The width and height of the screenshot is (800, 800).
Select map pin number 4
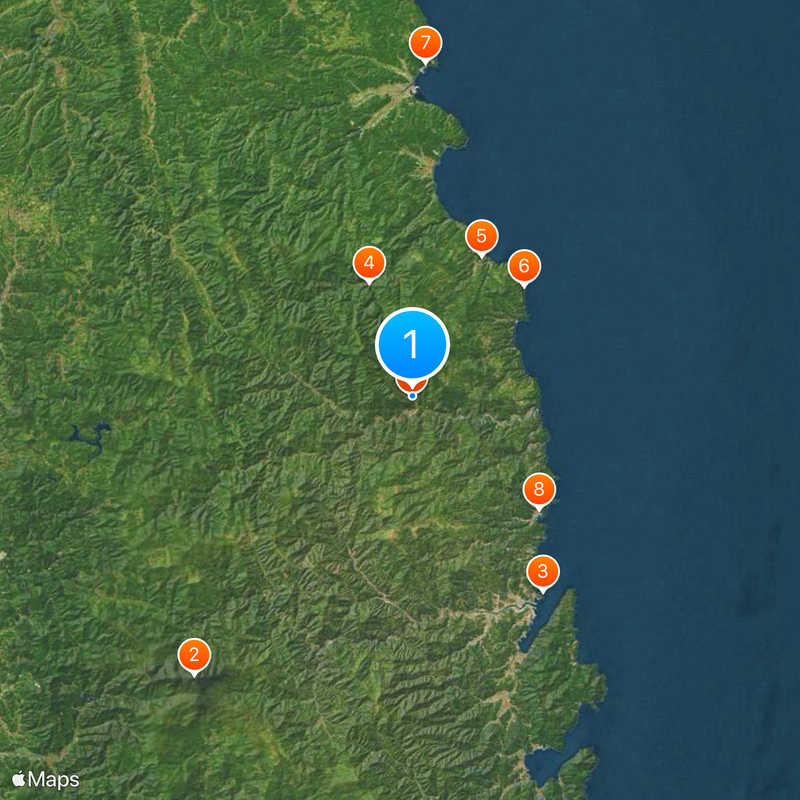click(x=369, y=264)
